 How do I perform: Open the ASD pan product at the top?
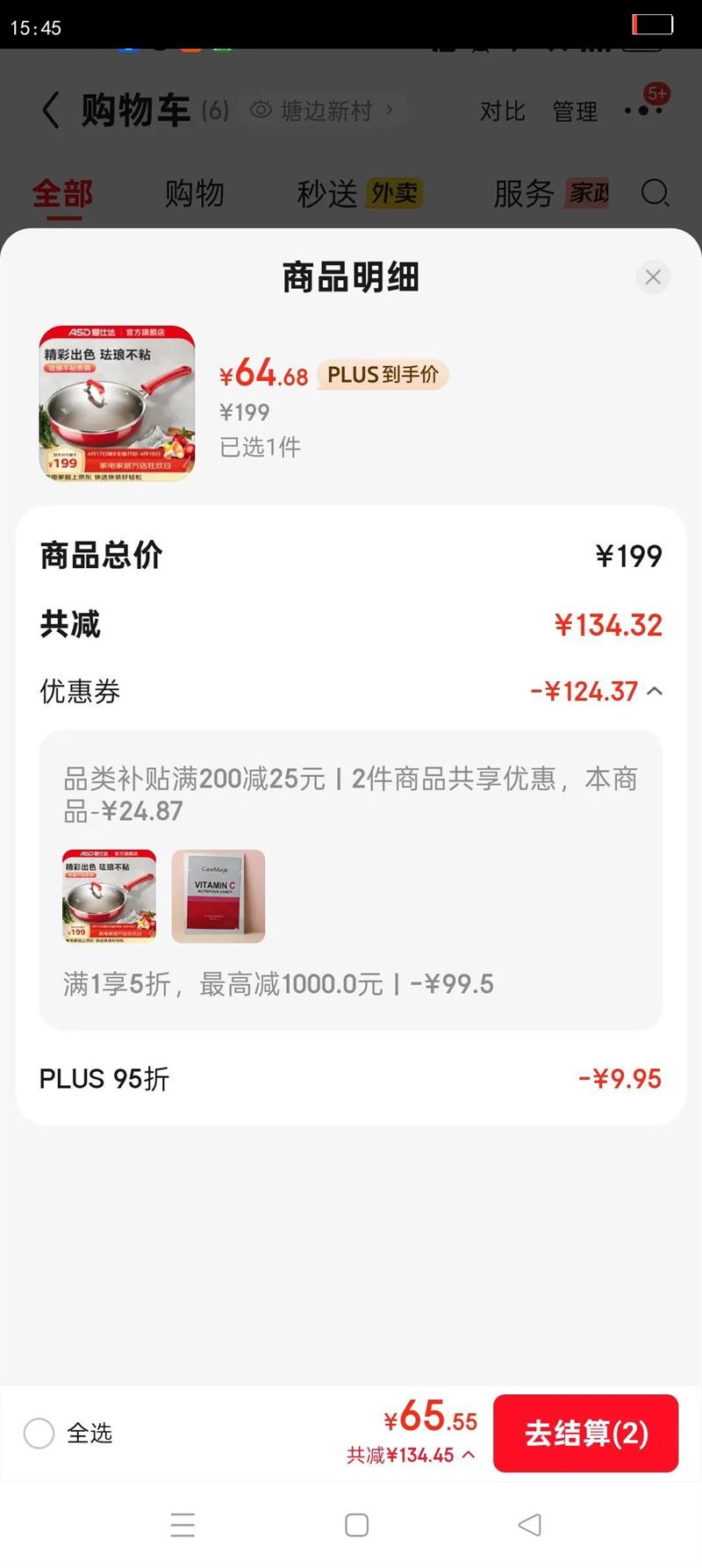(117, 404)
